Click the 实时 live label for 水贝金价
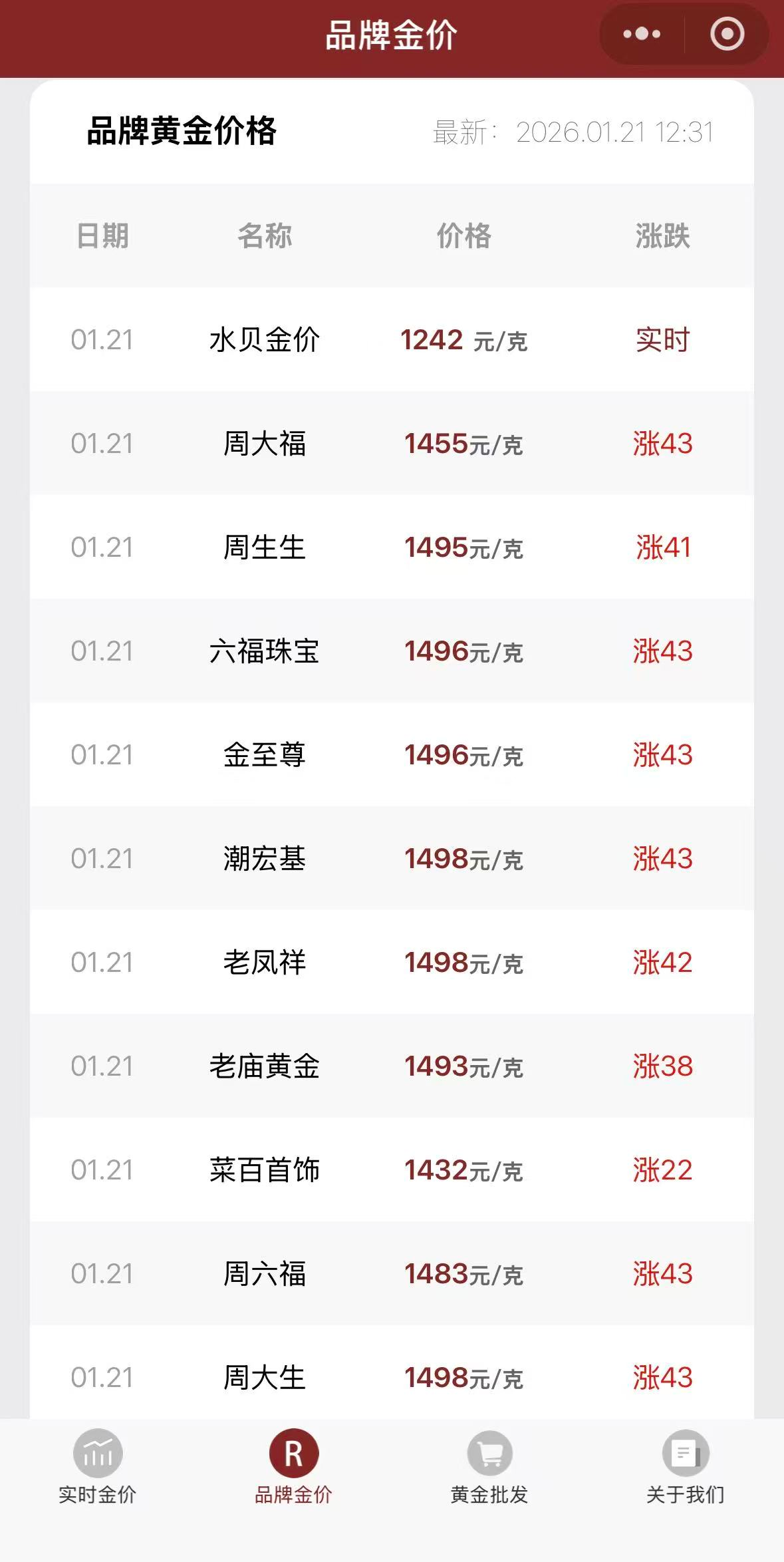Image resolution: width=784 pixels, height=1562 pixels. (662, 341)
